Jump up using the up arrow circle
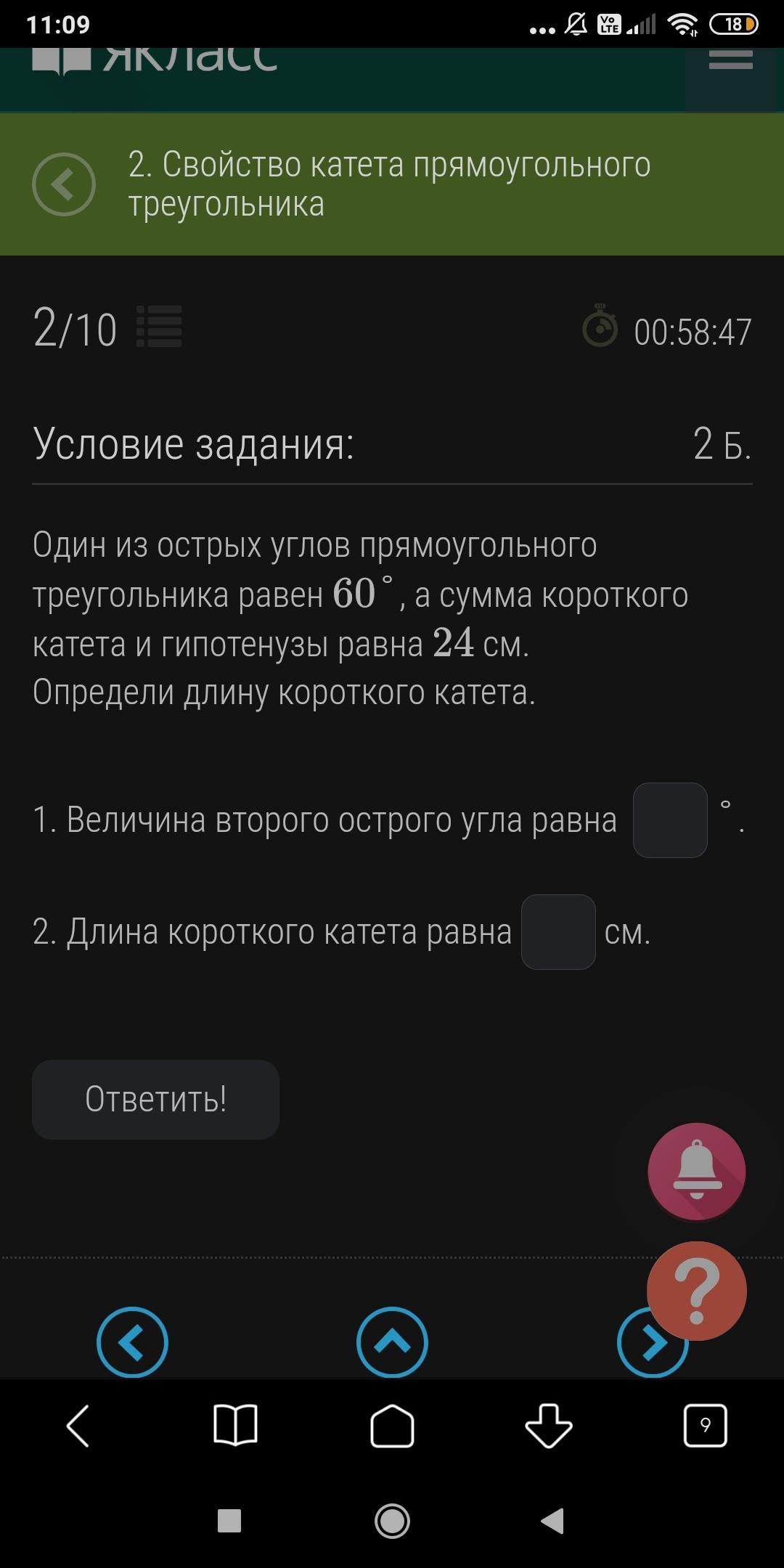 tap(392, 1342)
